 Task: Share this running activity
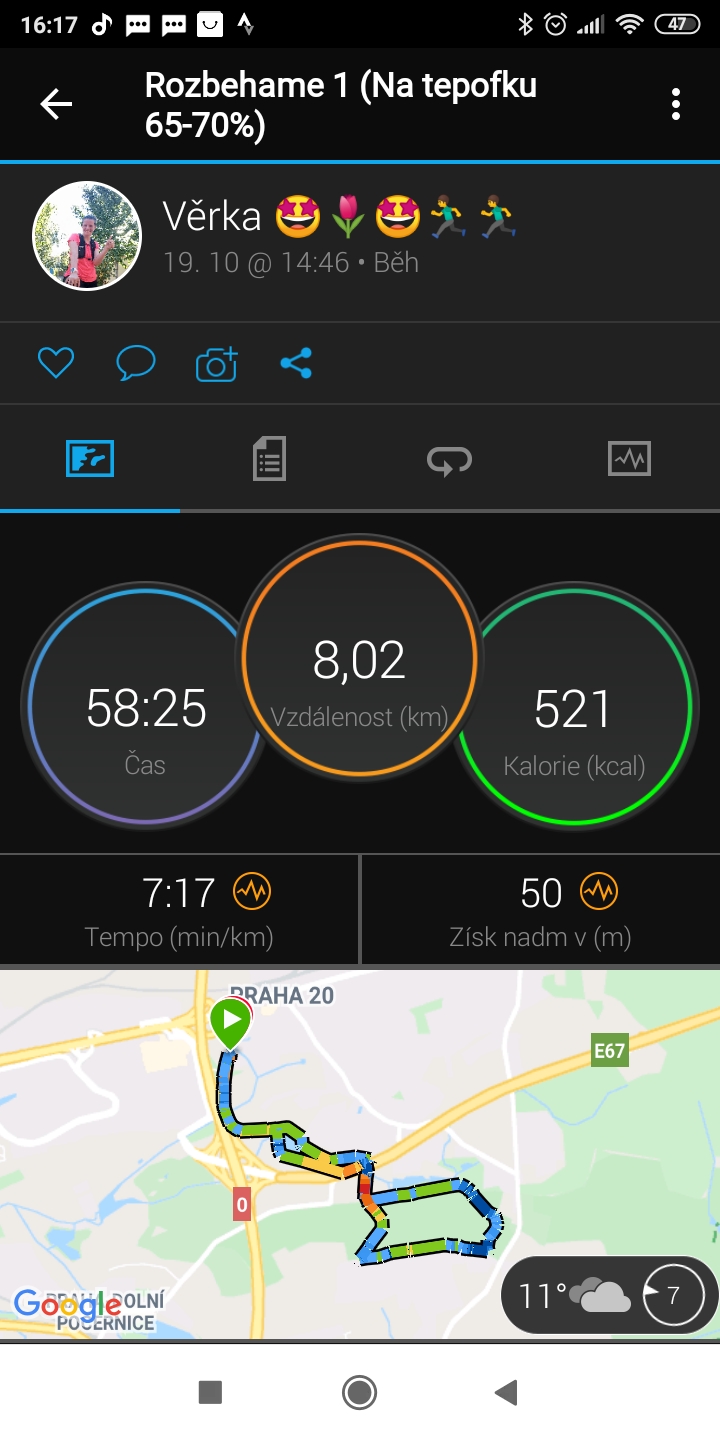point(296,363)
